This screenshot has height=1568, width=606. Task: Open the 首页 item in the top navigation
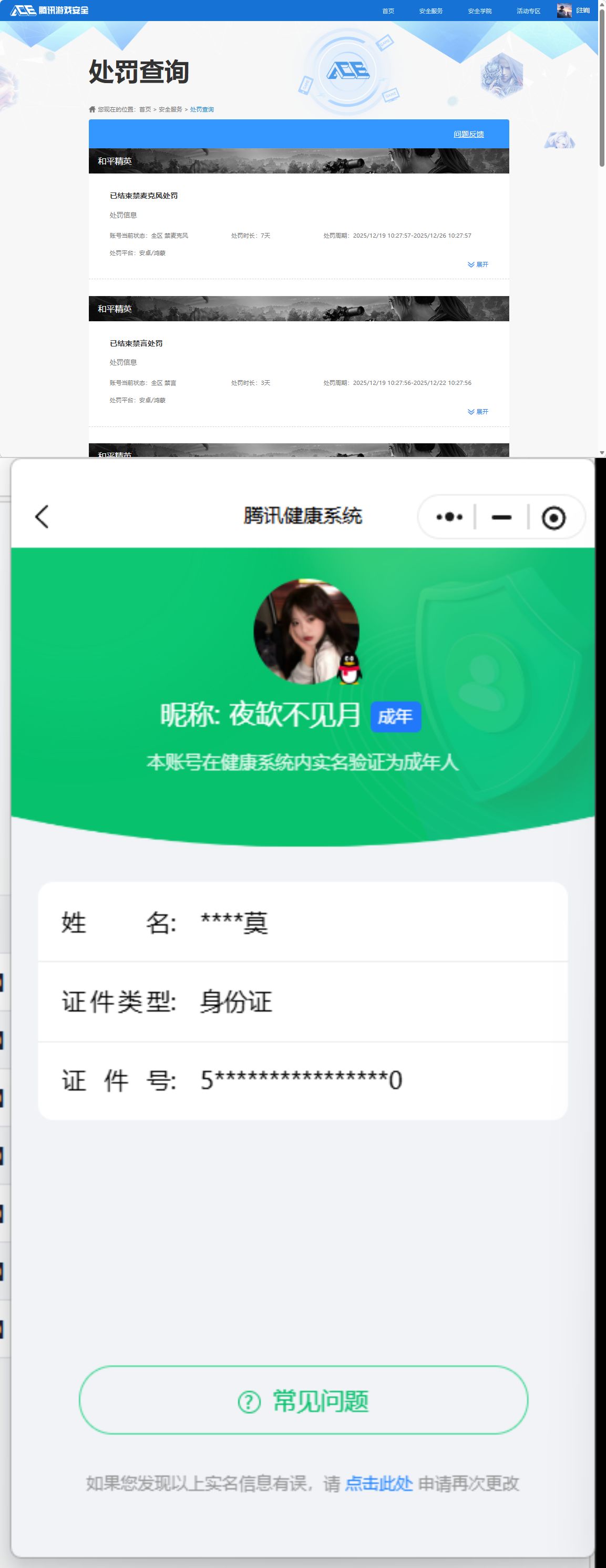[387, 11]
